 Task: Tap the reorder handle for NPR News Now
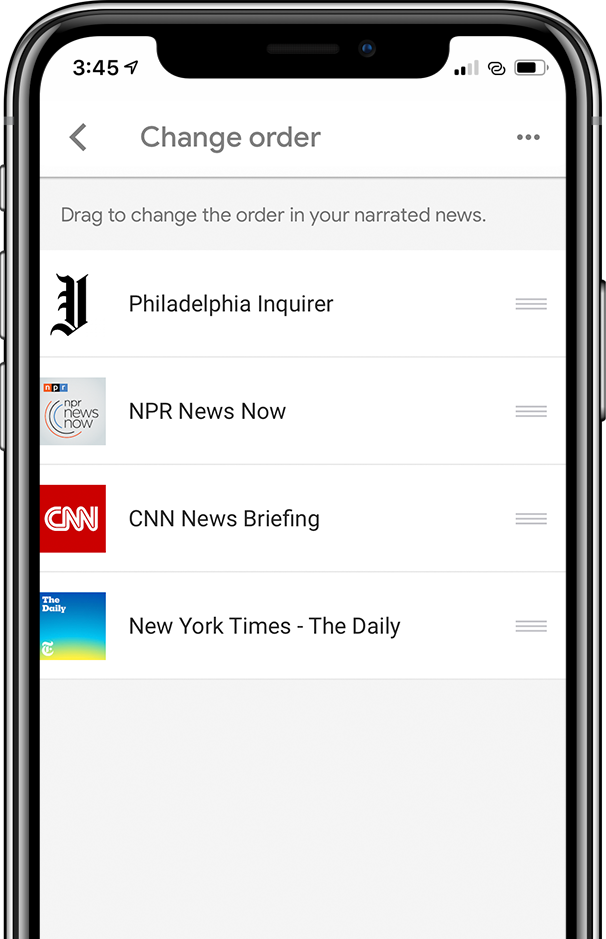(x=531, y=411)
